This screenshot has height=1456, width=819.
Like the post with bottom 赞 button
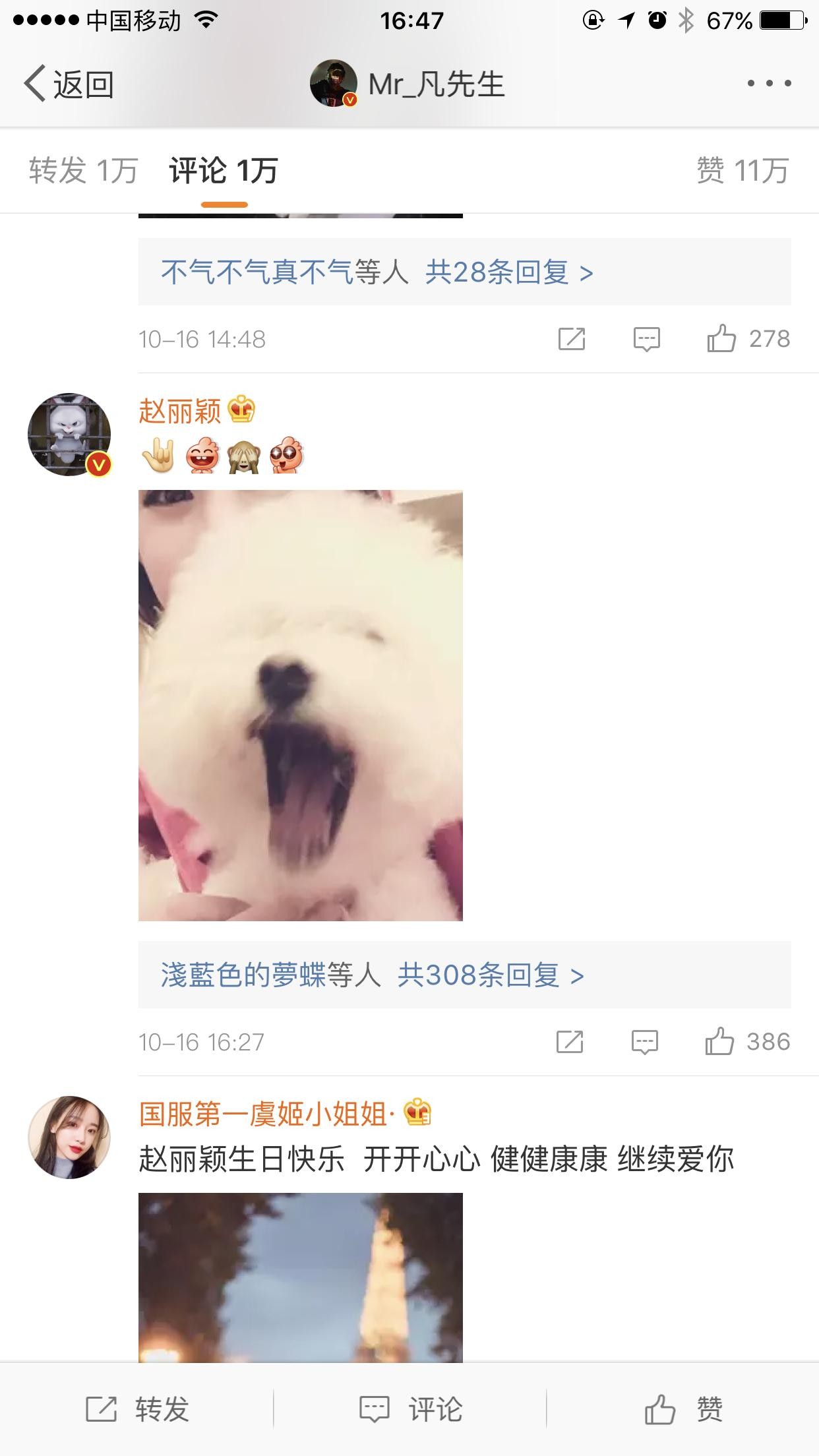pyautogui.click(x=683, y=1409)
